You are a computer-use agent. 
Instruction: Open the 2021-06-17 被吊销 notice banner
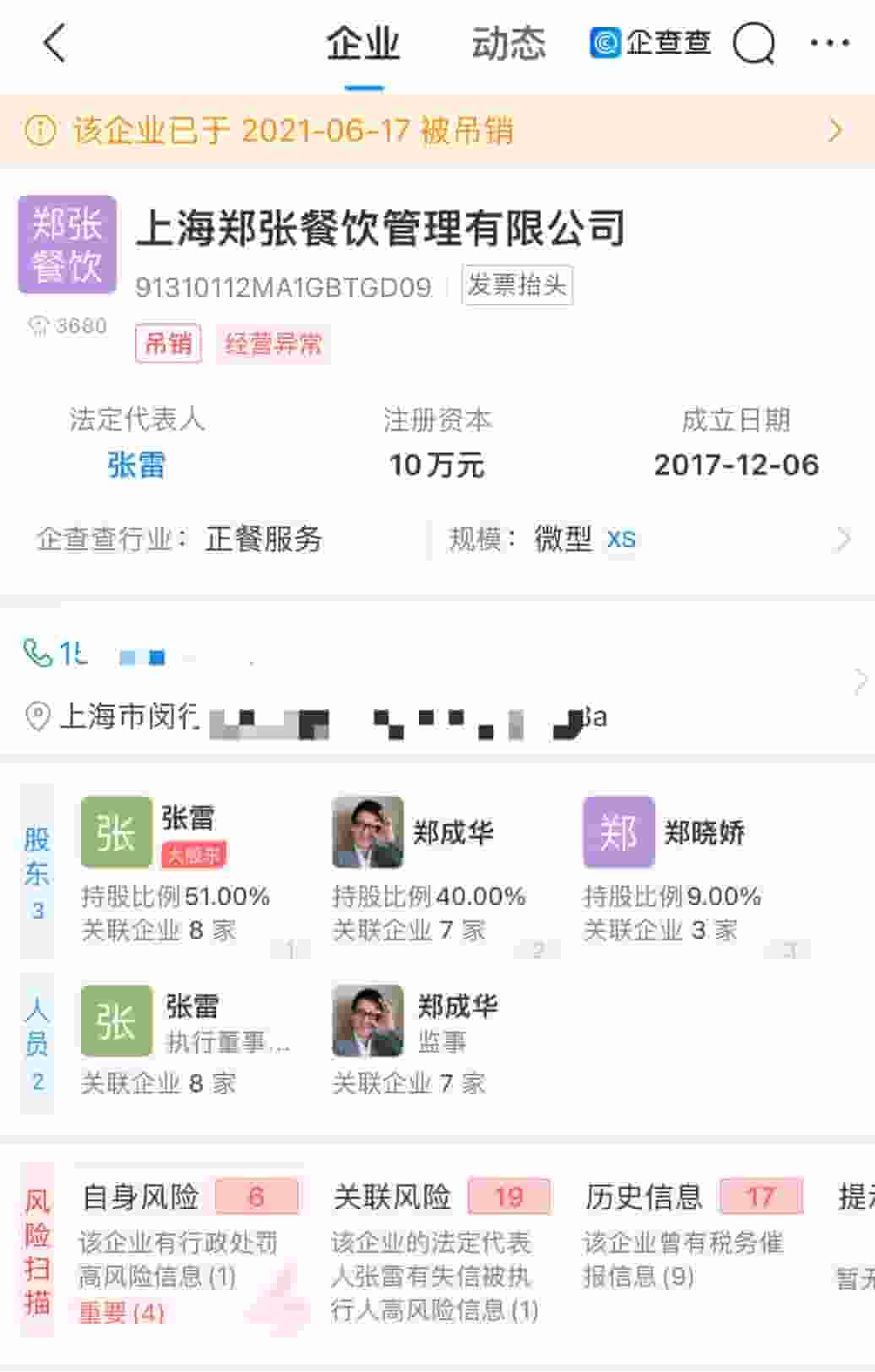(437, 131)
